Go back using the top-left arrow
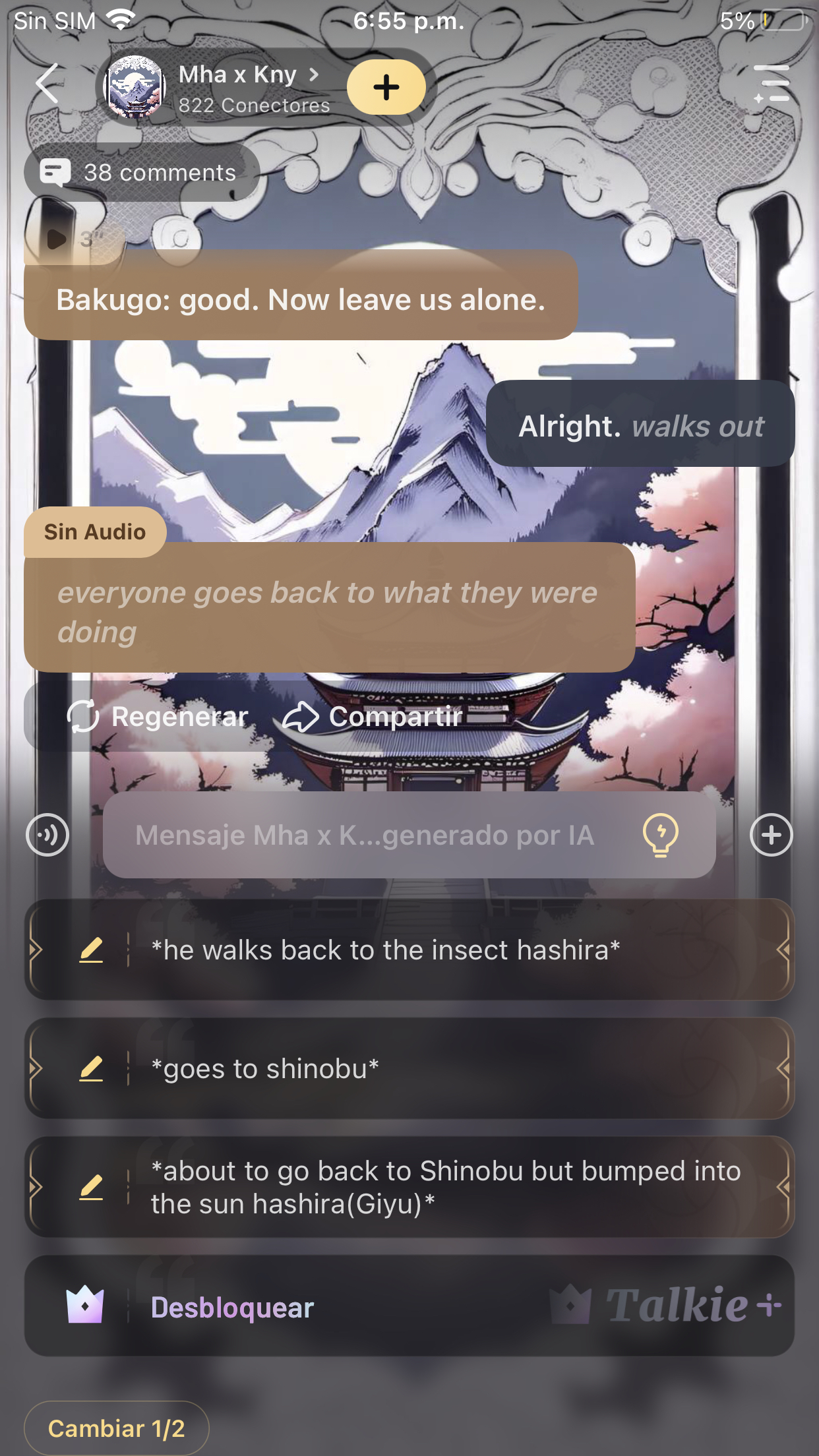819x1456 pixels. (x=47, y=84)
